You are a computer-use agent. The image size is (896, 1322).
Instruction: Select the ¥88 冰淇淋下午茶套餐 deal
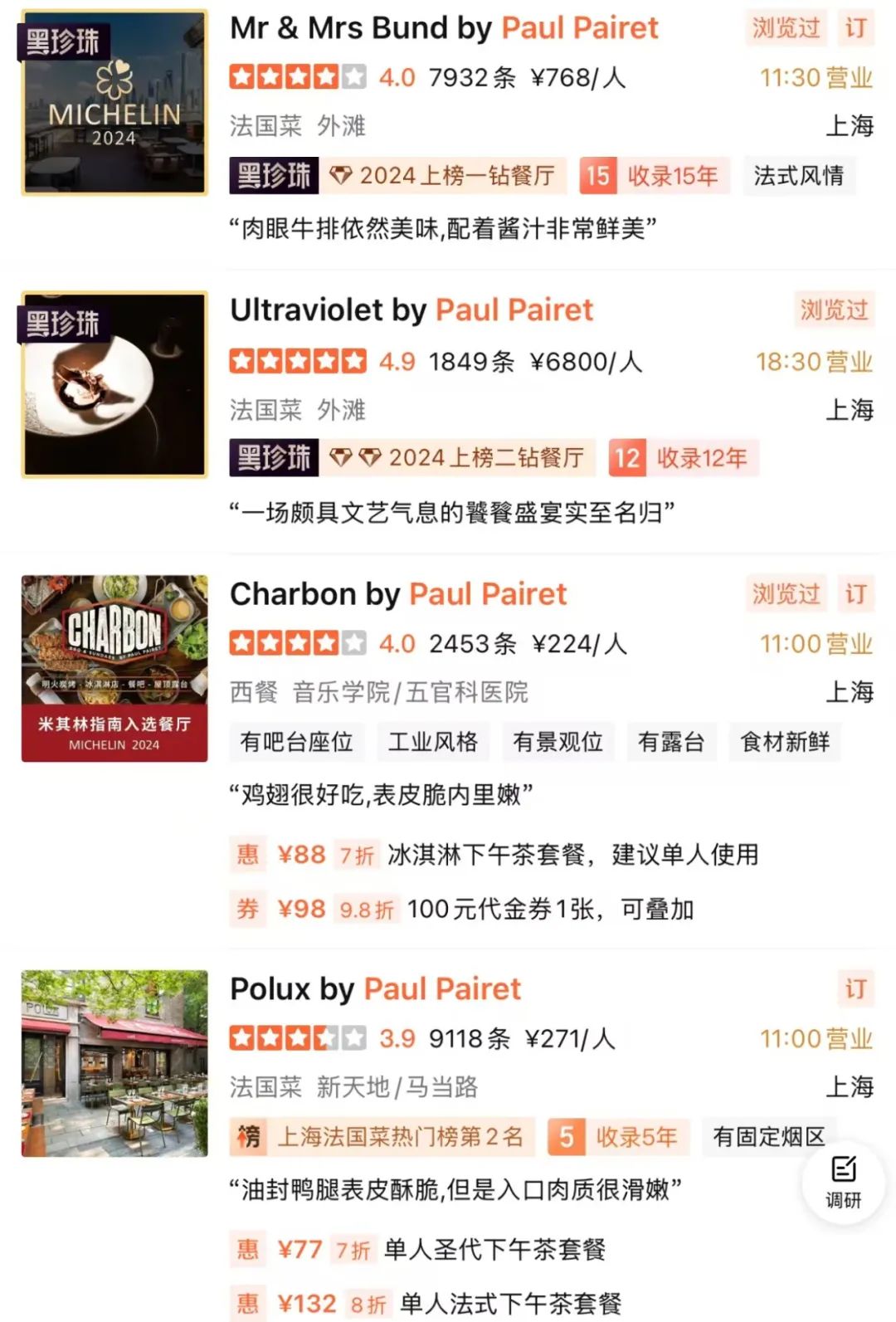[x=494, y=855]
